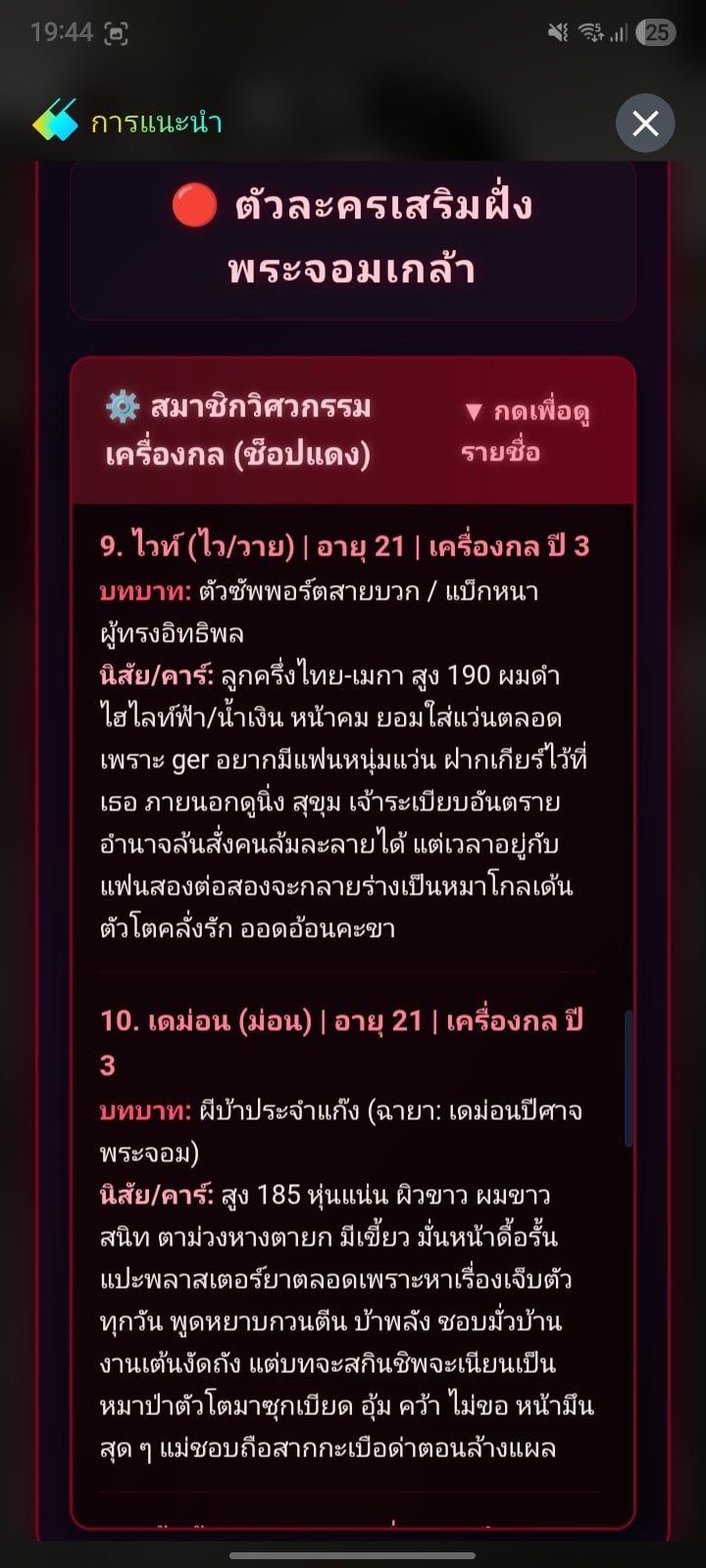The width and height of the screenshot is (706, 1568).
Task: Close the การแนะนำ panel
Action: point(645,123)
